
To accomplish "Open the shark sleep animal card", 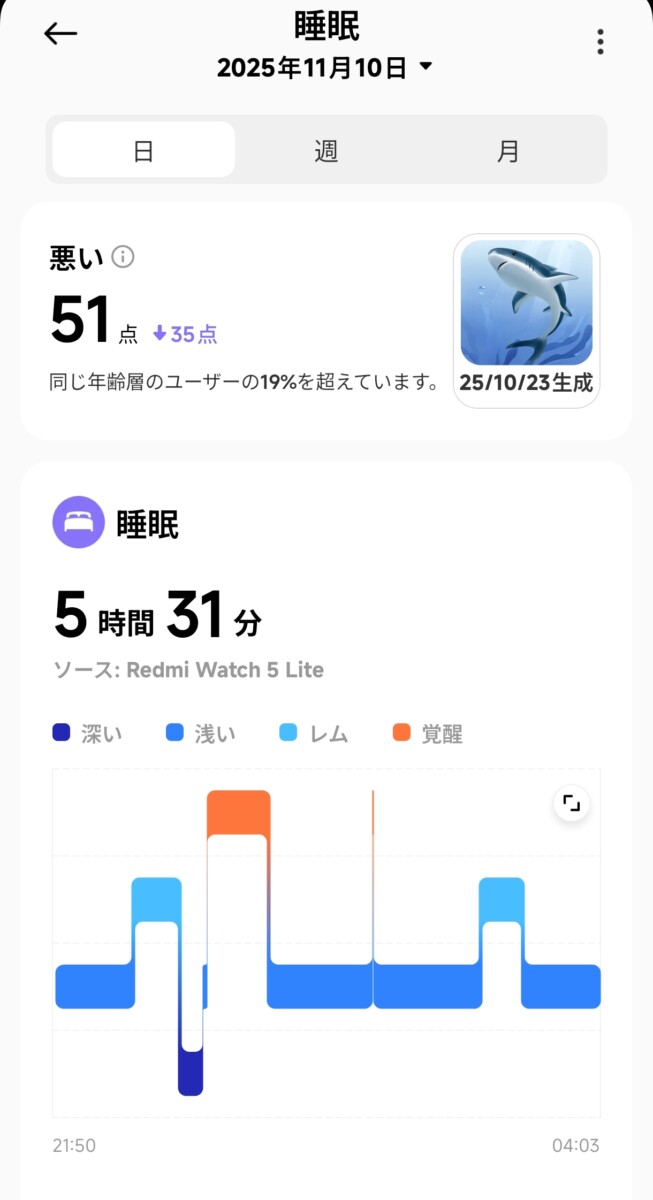I will [526, 321].
